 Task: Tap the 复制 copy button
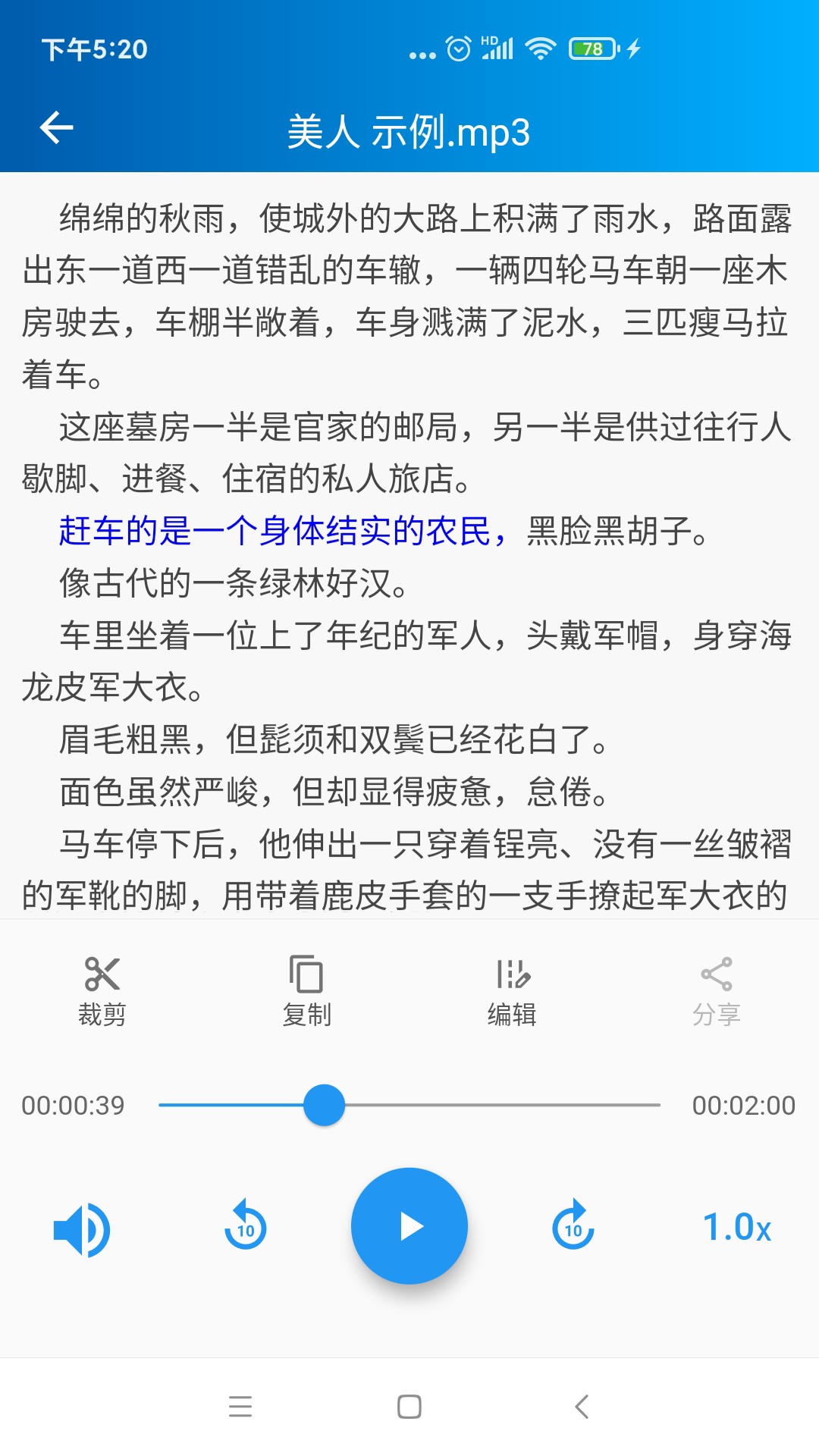coord(307,992)
